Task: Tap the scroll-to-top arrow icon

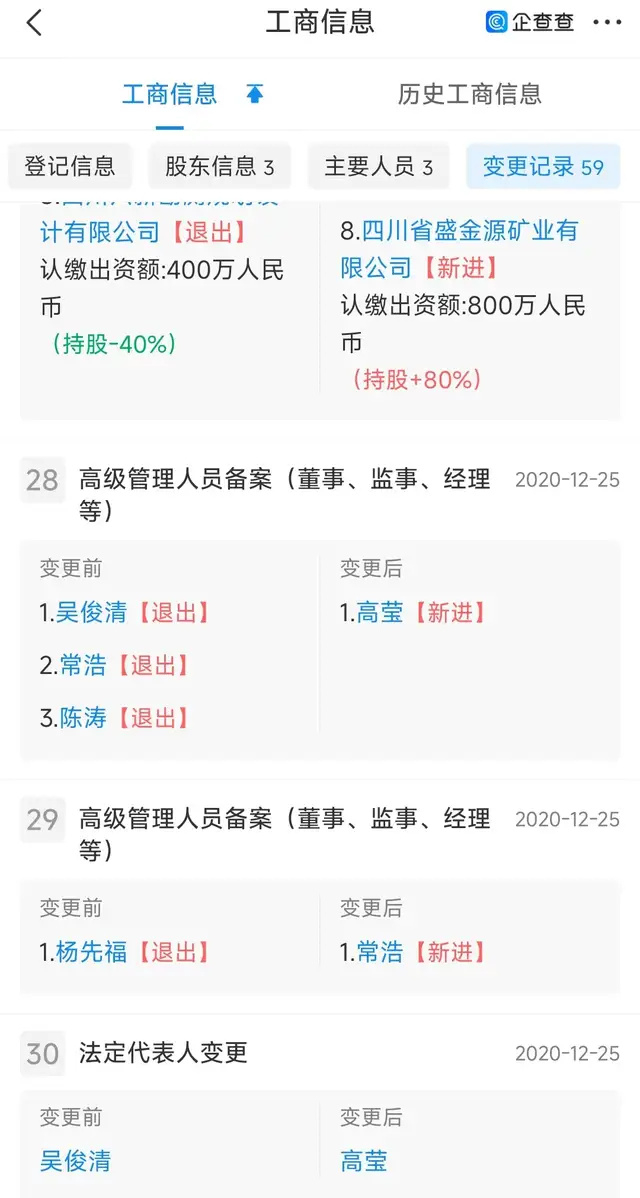Action: [x=254, y=94]
